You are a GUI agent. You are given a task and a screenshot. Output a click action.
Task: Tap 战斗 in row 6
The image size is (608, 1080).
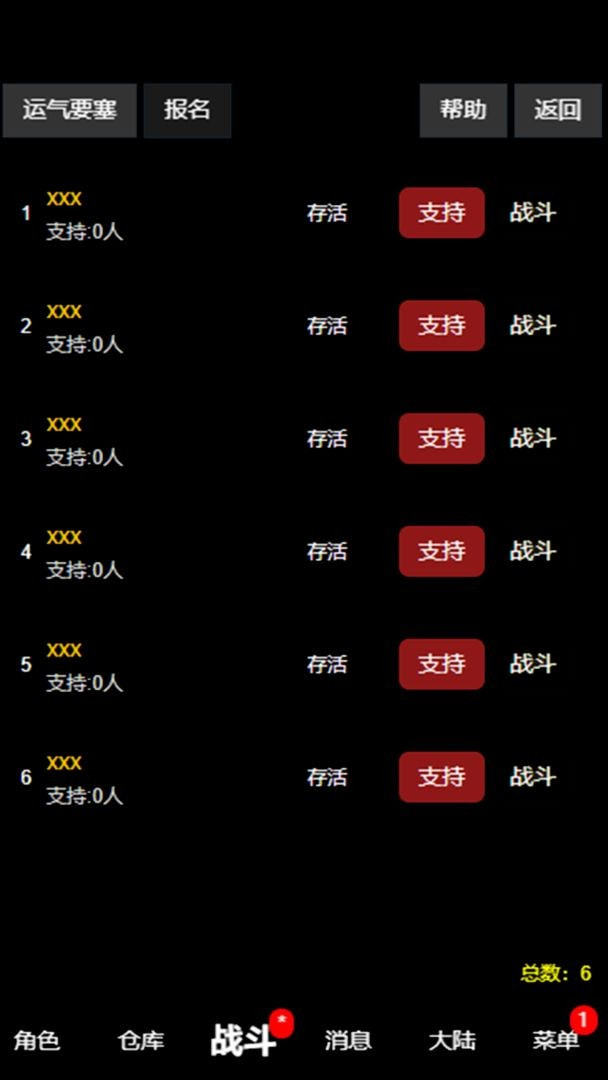pyautogui.click(x=532, y=777)
